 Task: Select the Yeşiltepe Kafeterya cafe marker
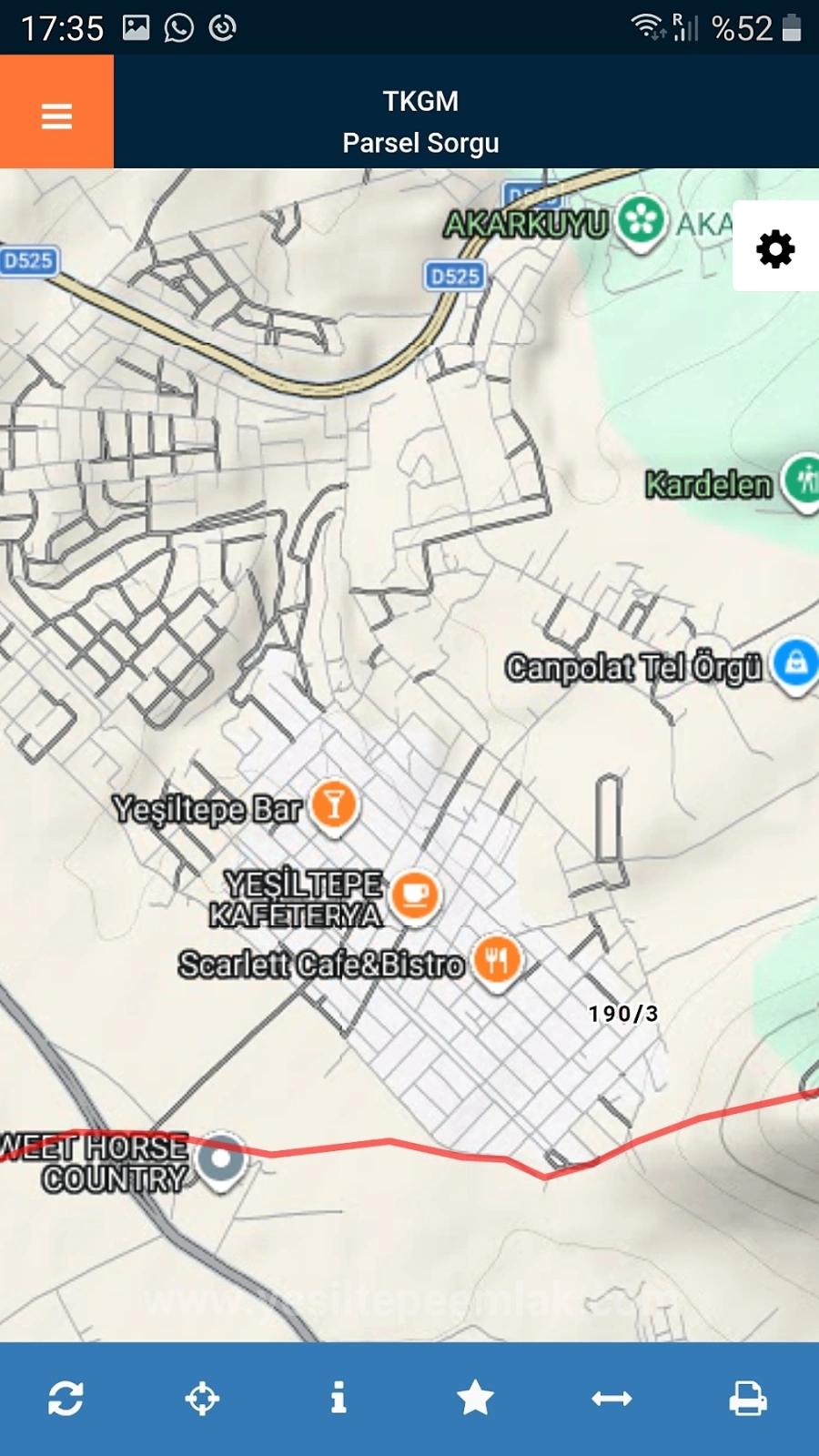pos(415,895)
